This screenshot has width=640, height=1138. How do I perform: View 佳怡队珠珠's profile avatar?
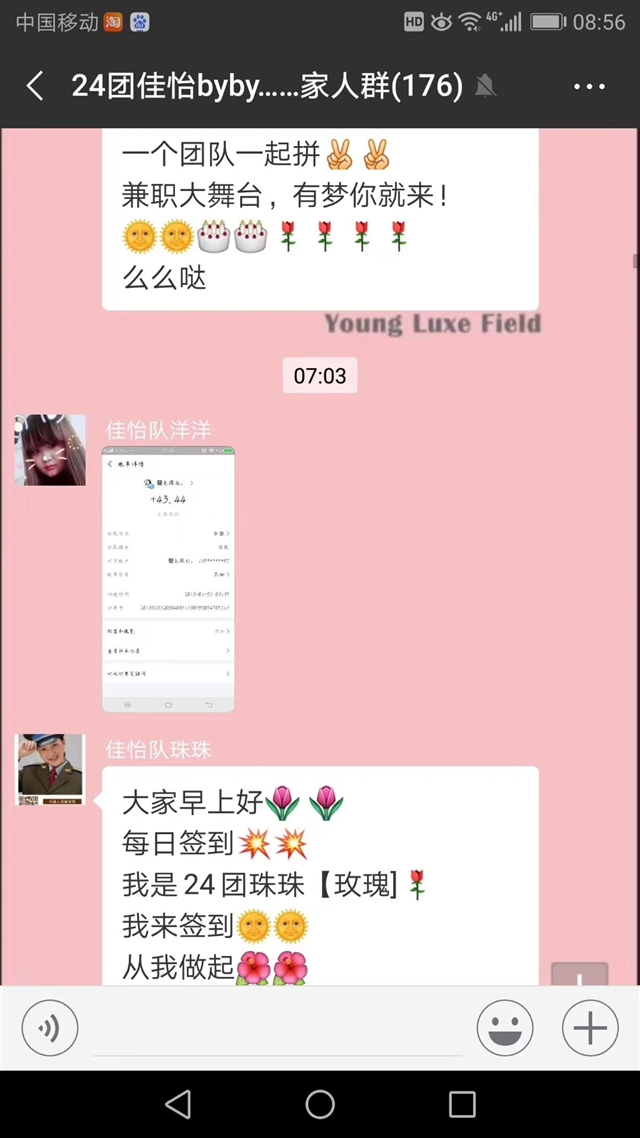click(50, 769)
